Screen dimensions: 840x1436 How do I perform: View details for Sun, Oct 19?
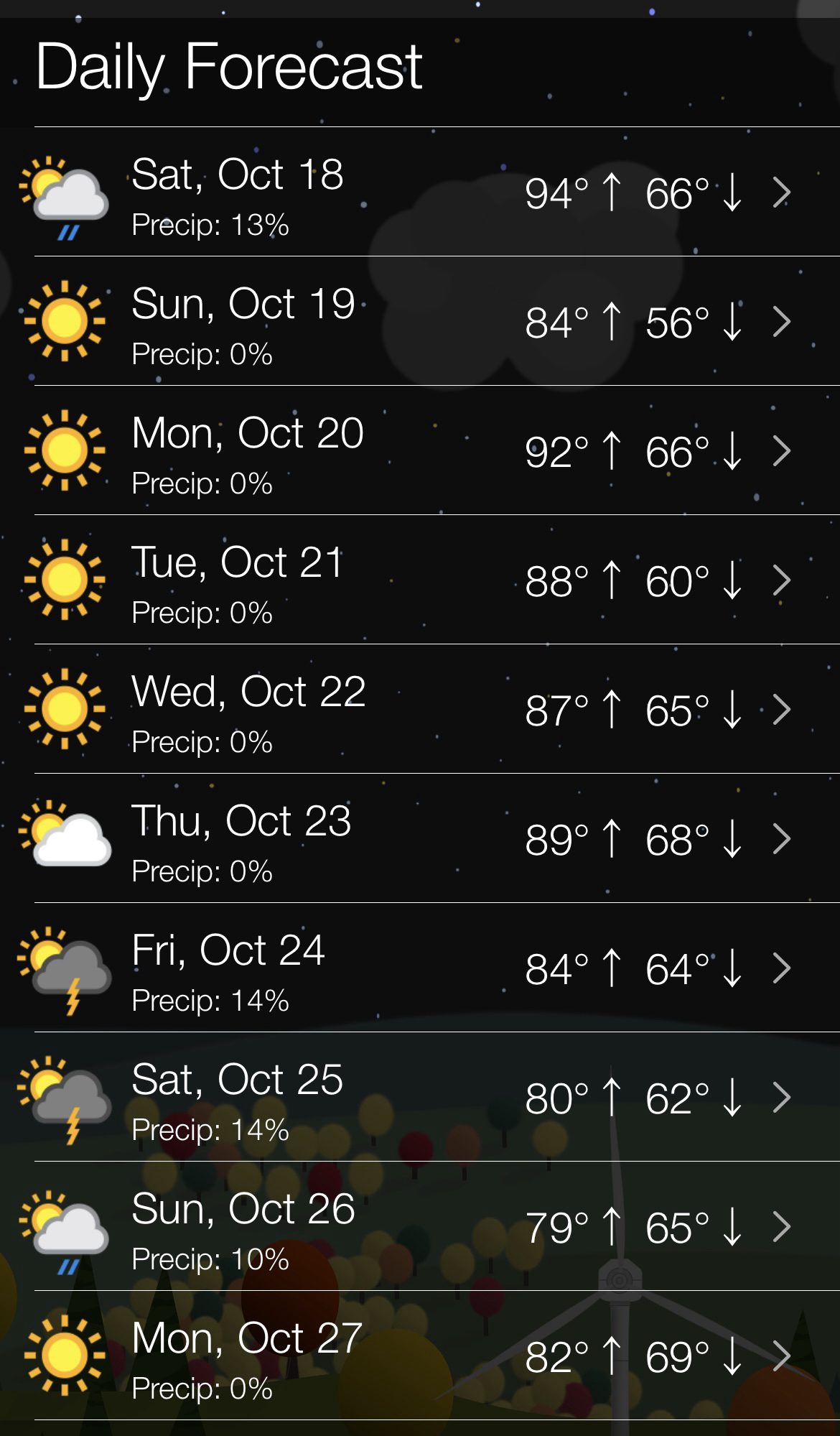420,322
